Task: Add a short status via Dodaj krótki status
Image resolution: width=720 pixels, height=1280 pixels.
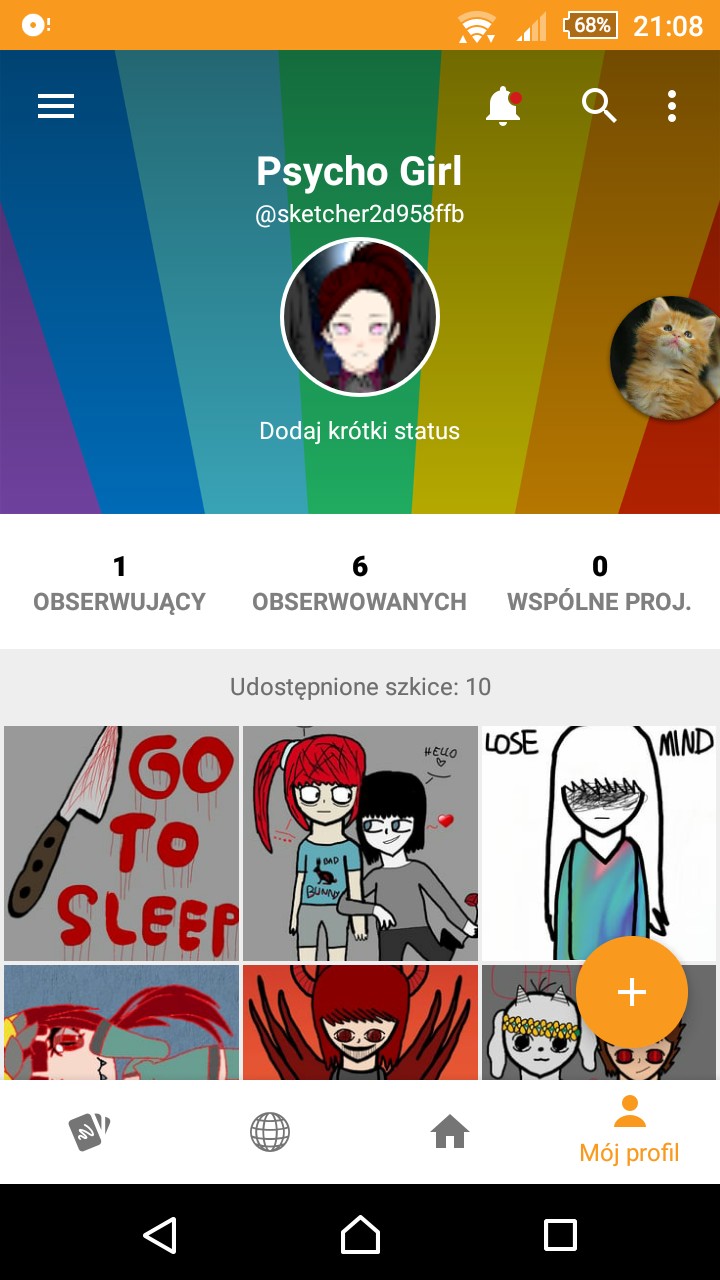Action: coord(360,431)
